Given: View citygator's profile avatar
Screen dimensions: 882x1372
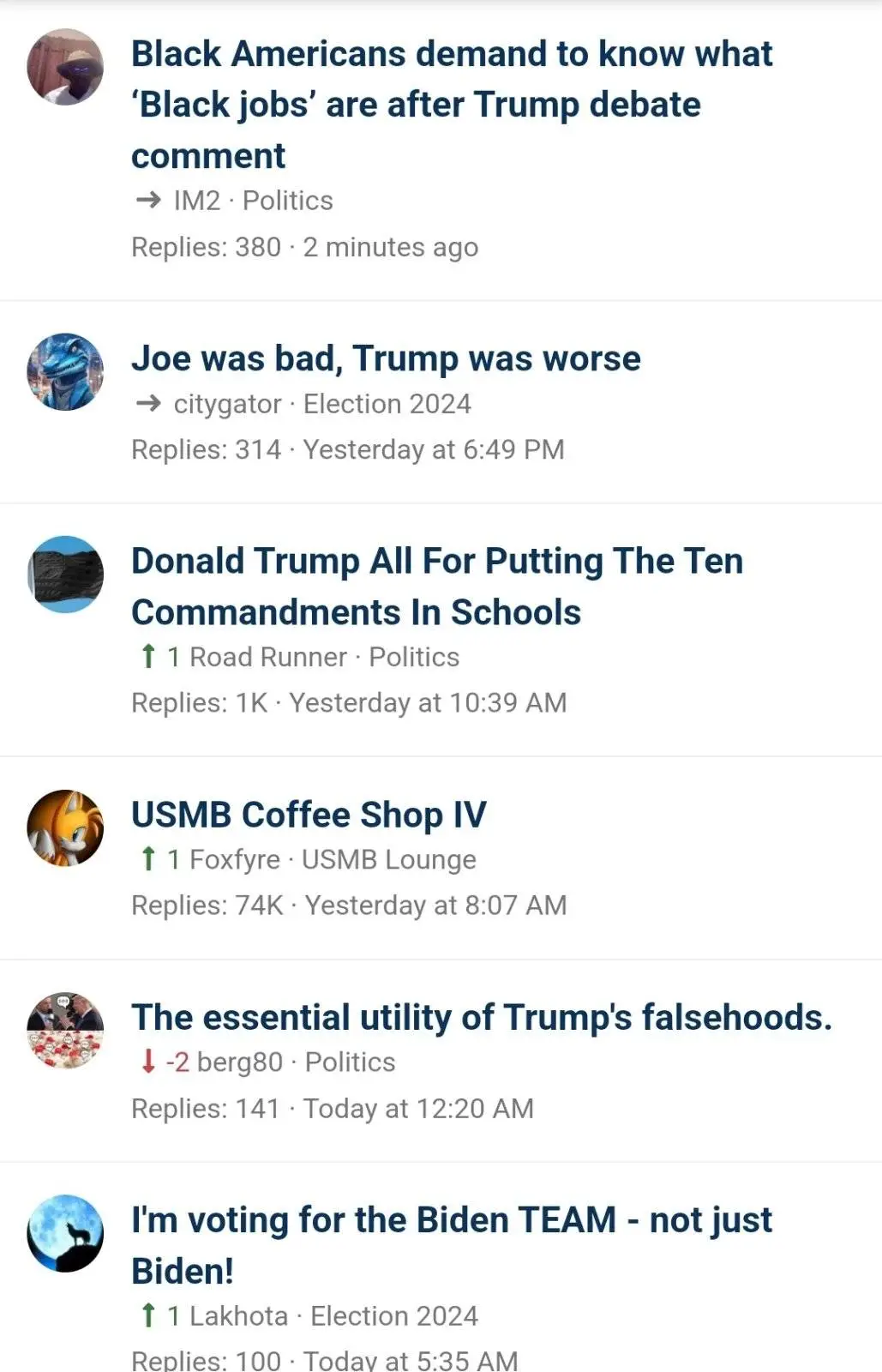Looking at the screenshot, I should point(65,371).
